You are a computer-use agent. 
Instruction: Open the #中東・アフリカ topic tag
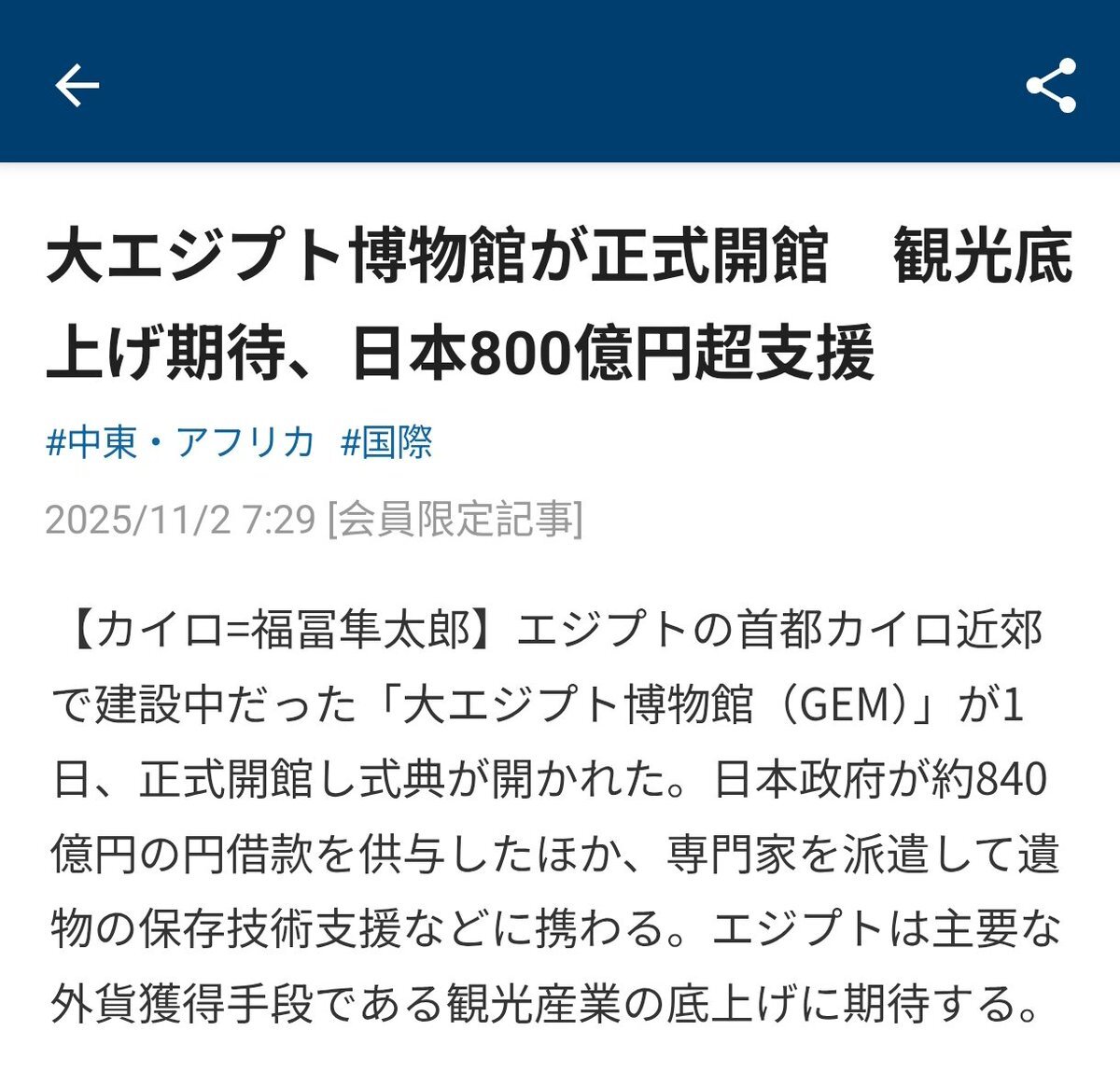180,441
